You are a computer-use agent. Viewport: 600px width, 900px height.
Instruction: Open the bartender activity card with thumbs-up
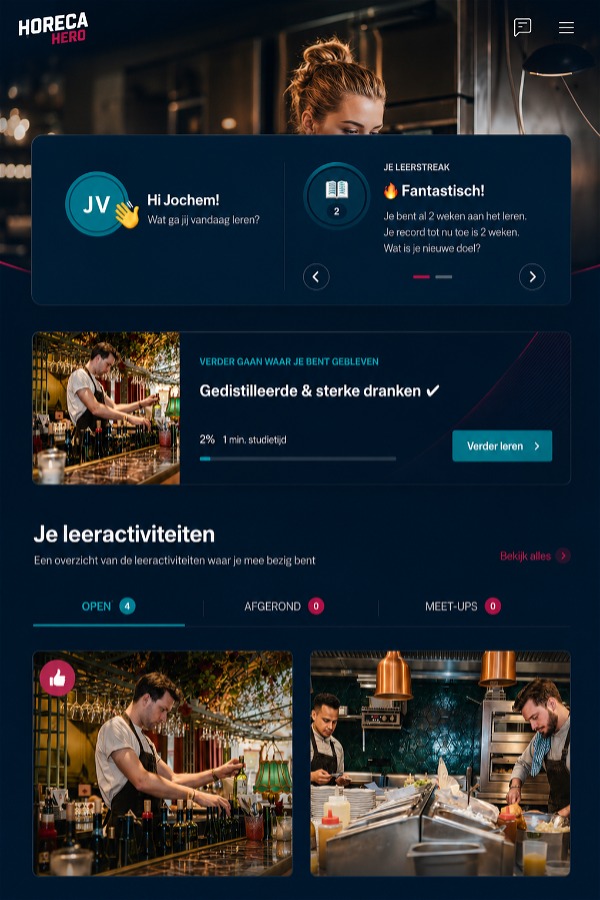tap(162, 763)
